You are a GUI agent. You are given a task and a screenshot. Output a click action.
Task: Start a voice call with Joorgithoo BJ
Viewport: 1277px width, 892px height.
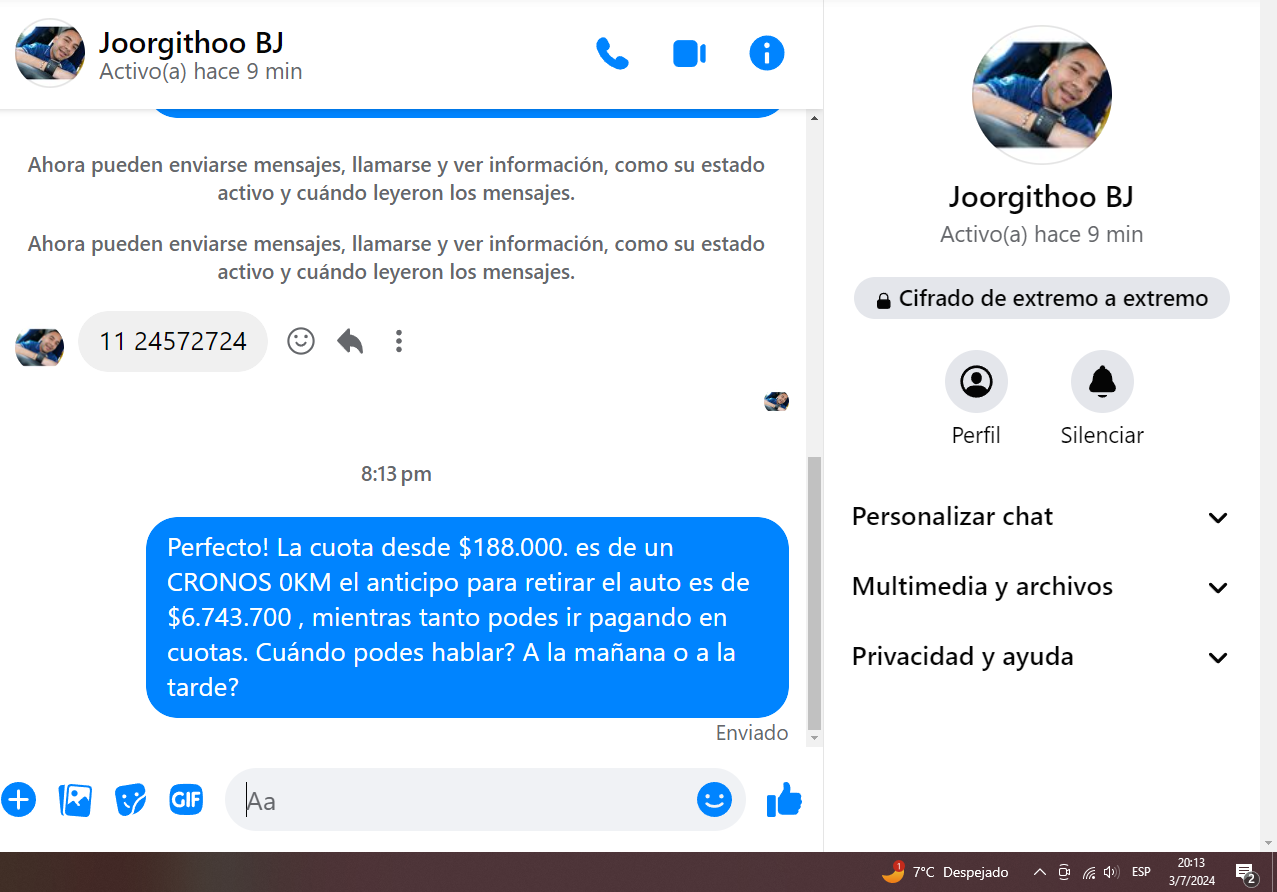coord(612,53)
